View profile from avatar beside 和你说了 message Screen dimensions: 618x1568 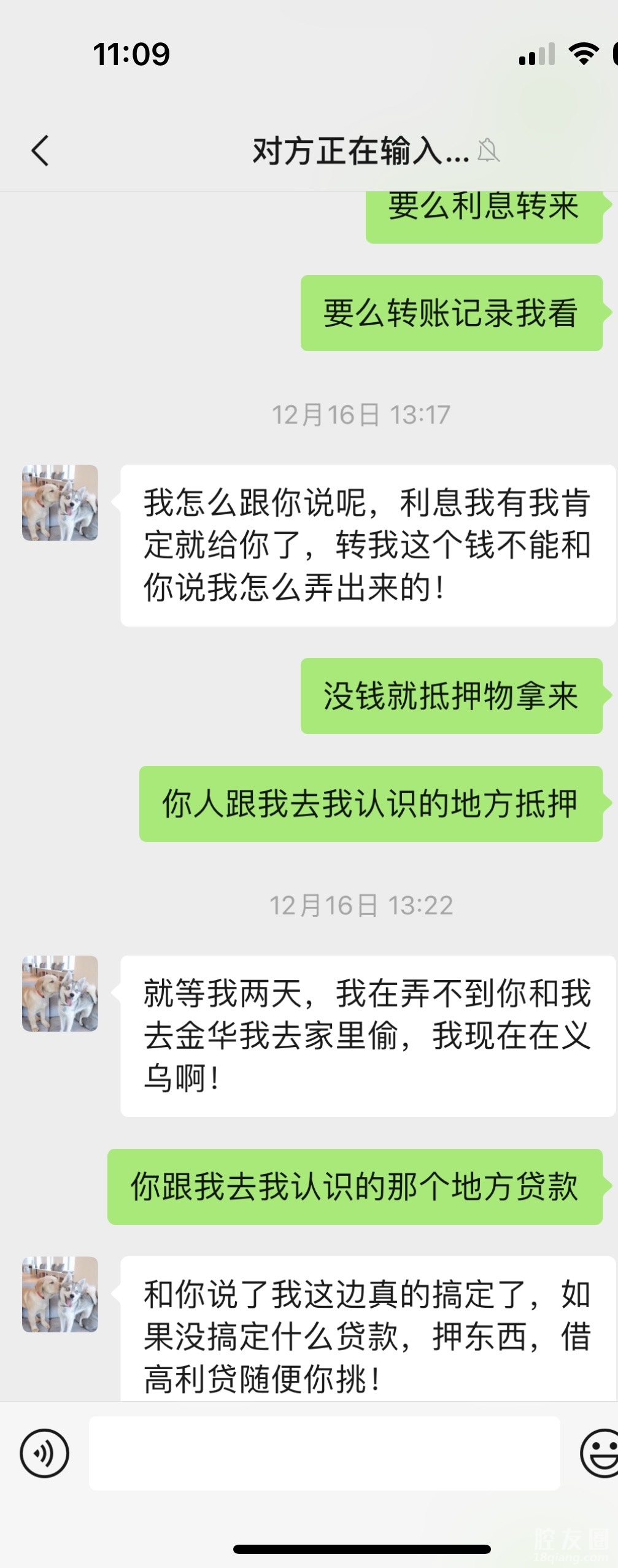pyautogui.click(x=60, y=1294)
